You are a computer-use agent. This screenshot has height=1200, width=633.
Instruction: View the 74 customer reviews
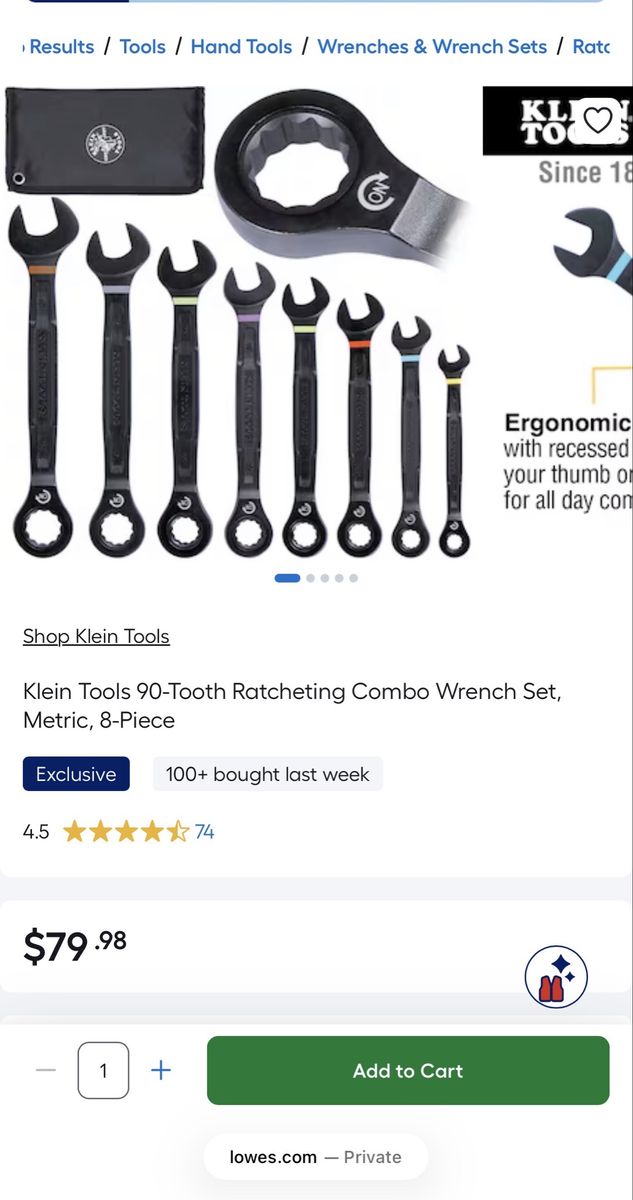204,831
